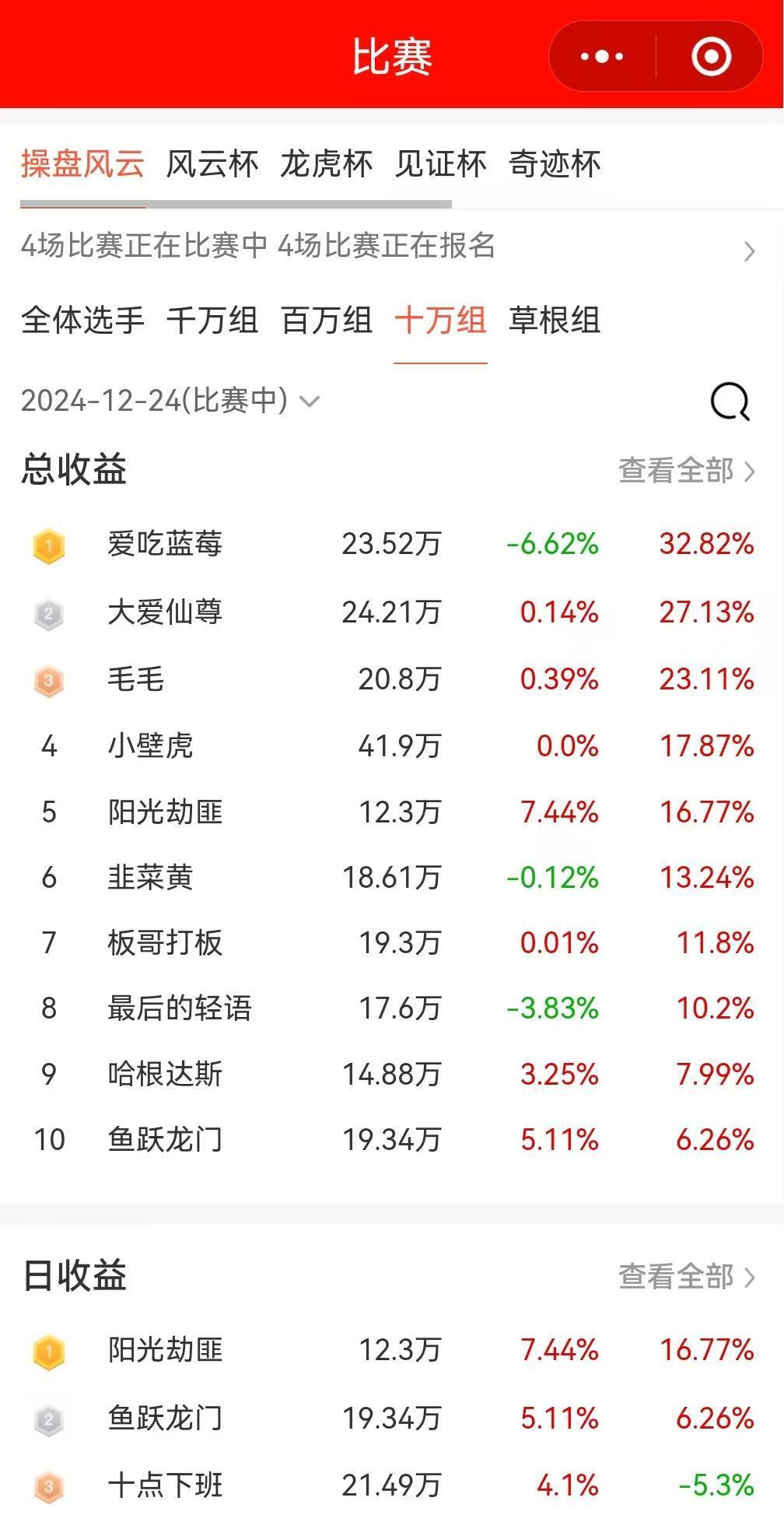Expand the 2024-12-24 date dropdown
This screenshot has width=784, height=1529.
(170, 401)
